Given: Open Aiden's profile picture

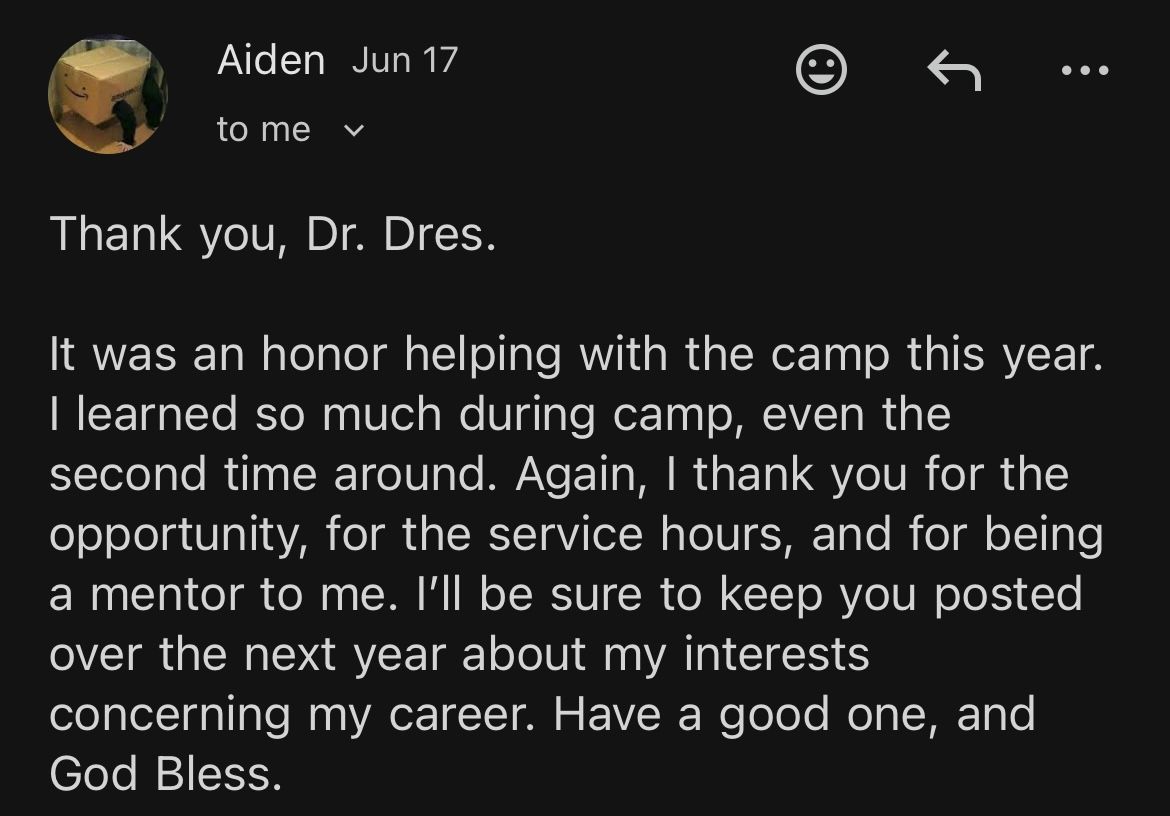Looking at the screenshot, I should point(108,95).
